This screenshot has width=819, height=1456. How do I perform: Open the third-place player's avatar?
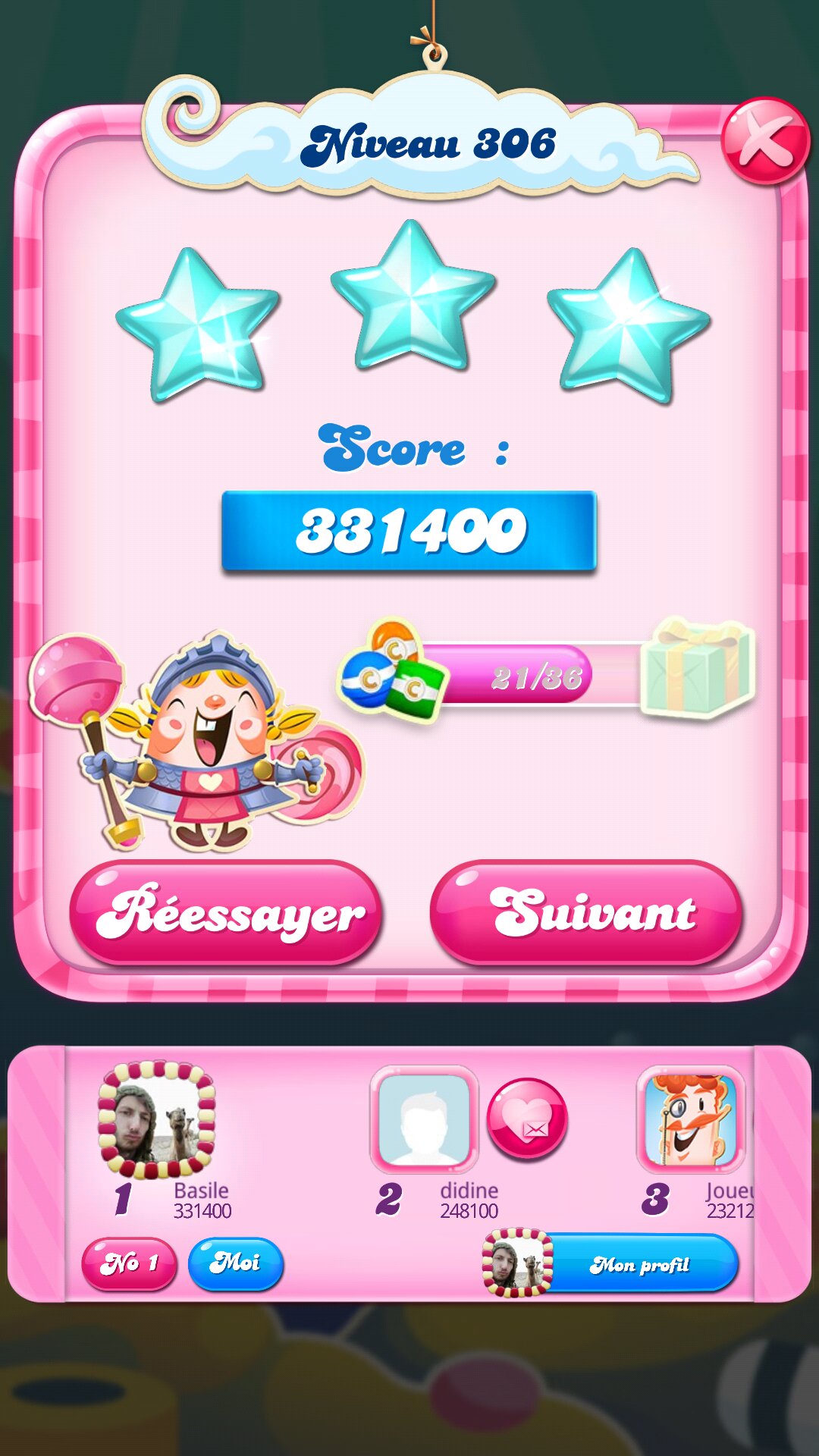tap(690, 1119)
